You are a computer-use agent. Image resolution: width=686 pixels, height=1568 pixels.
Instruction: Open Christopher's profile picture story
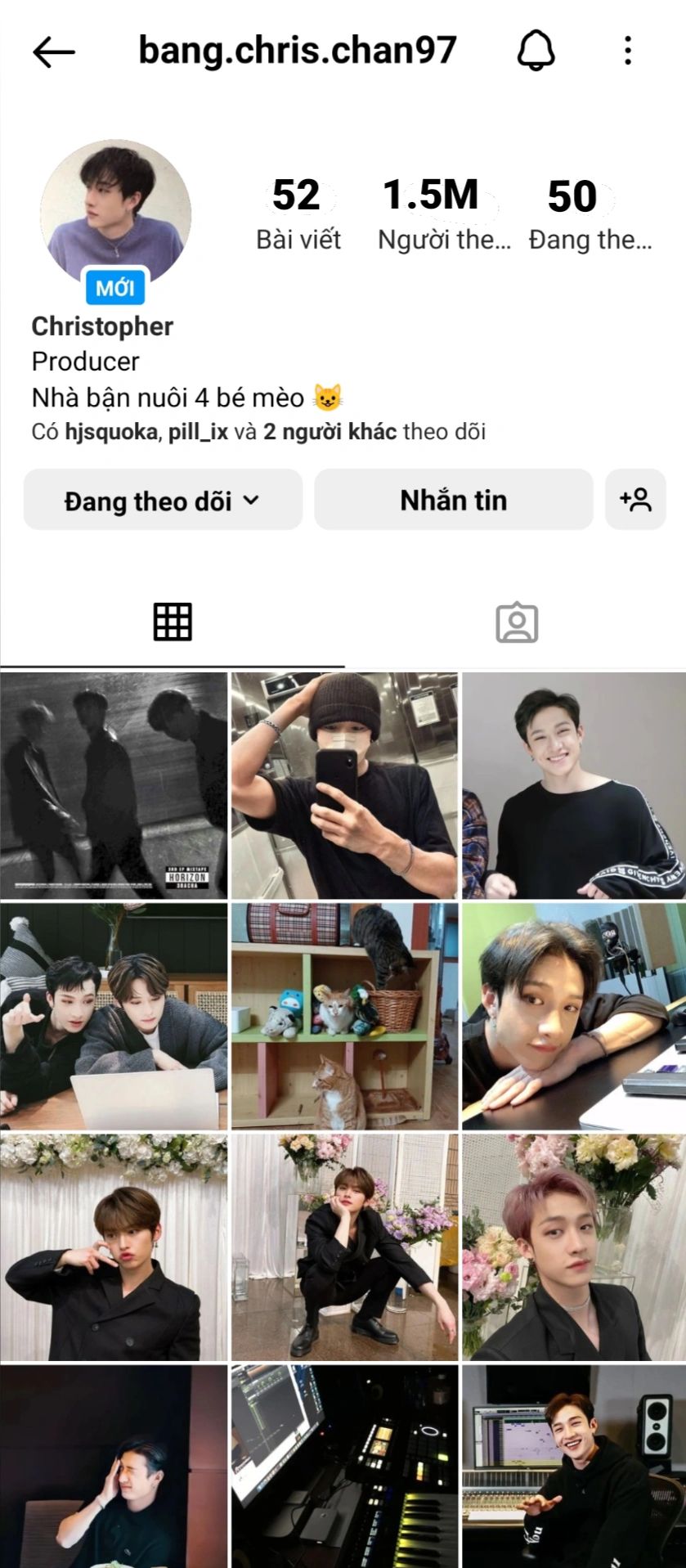tap(115, 215)
